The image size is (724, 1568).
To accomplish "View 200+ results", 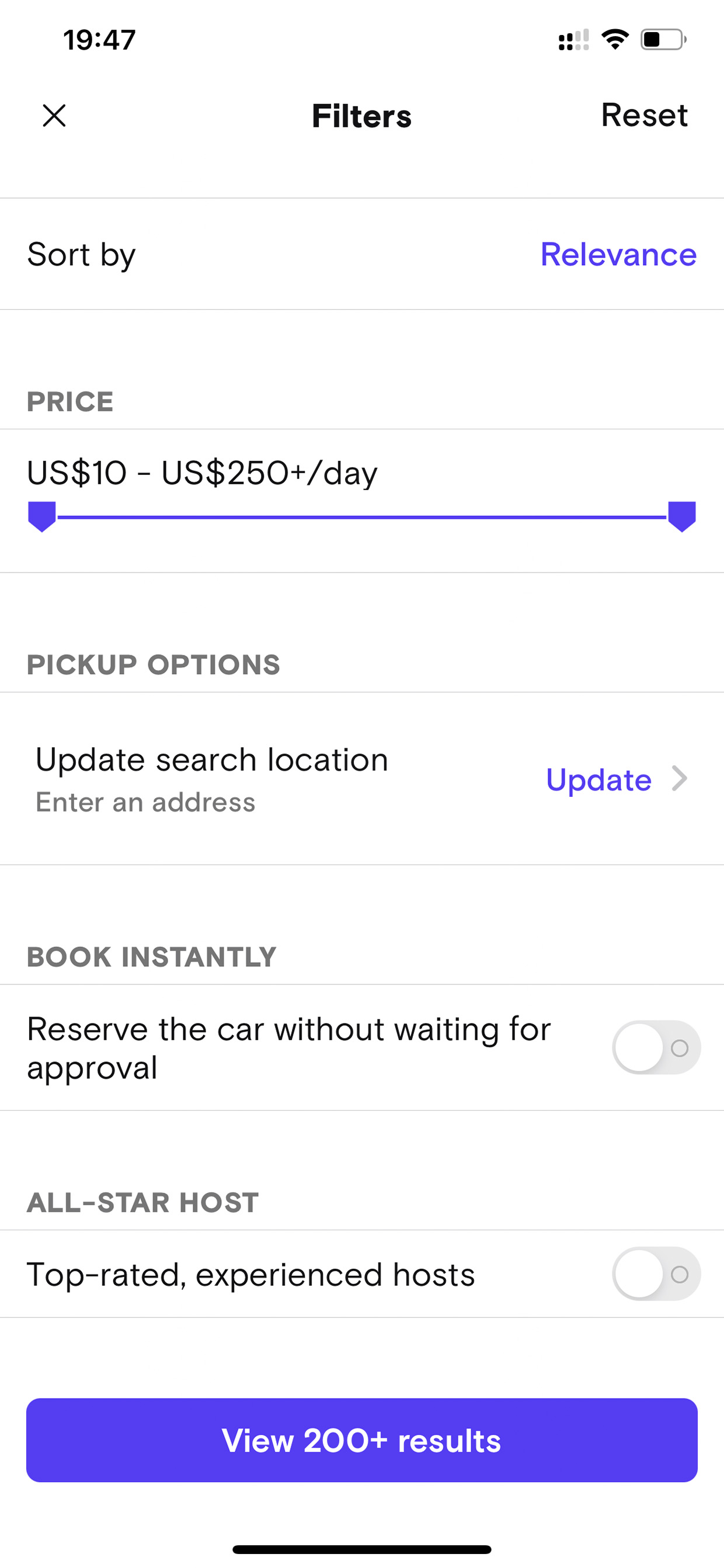I will pos(362,1440).
